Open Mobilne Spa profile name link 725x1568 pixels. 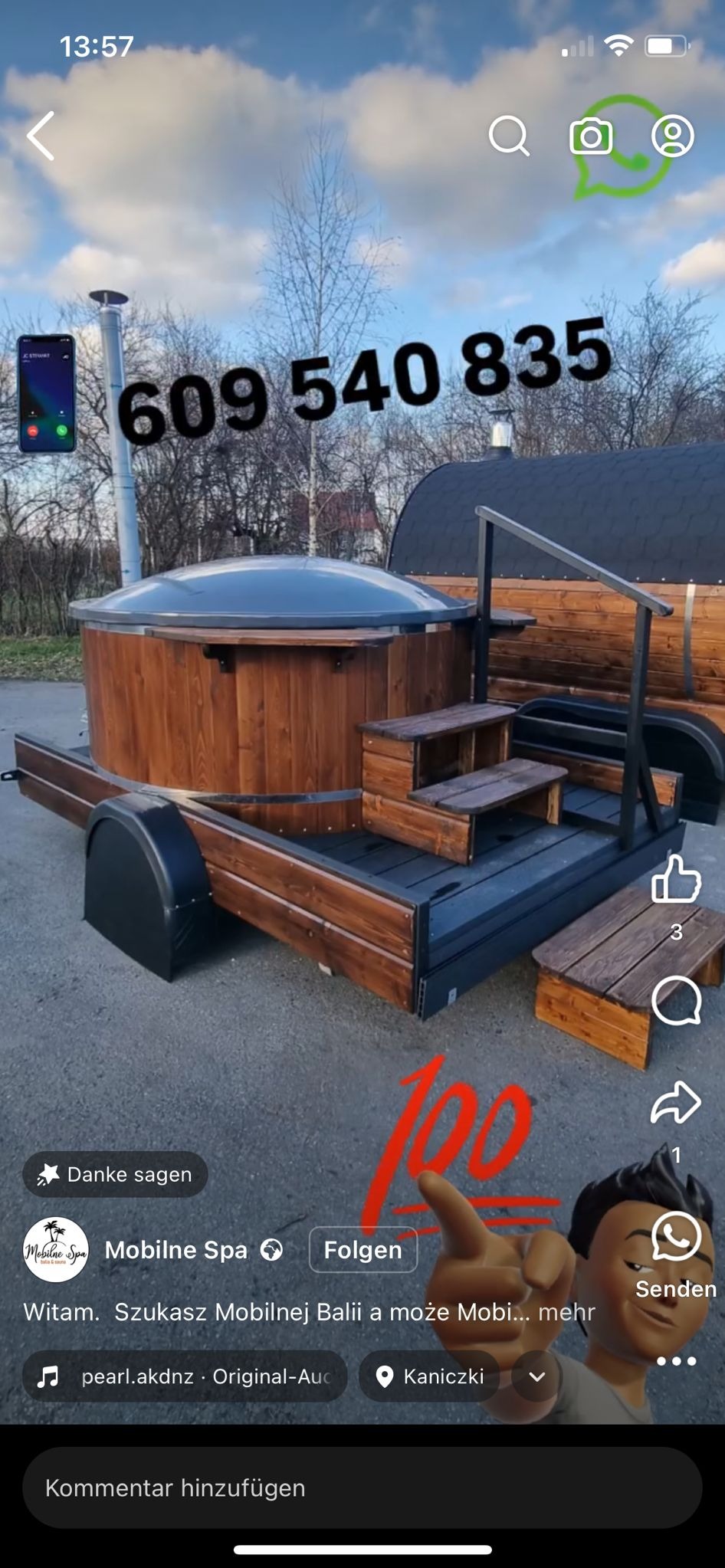click(x=176, y=1249)
